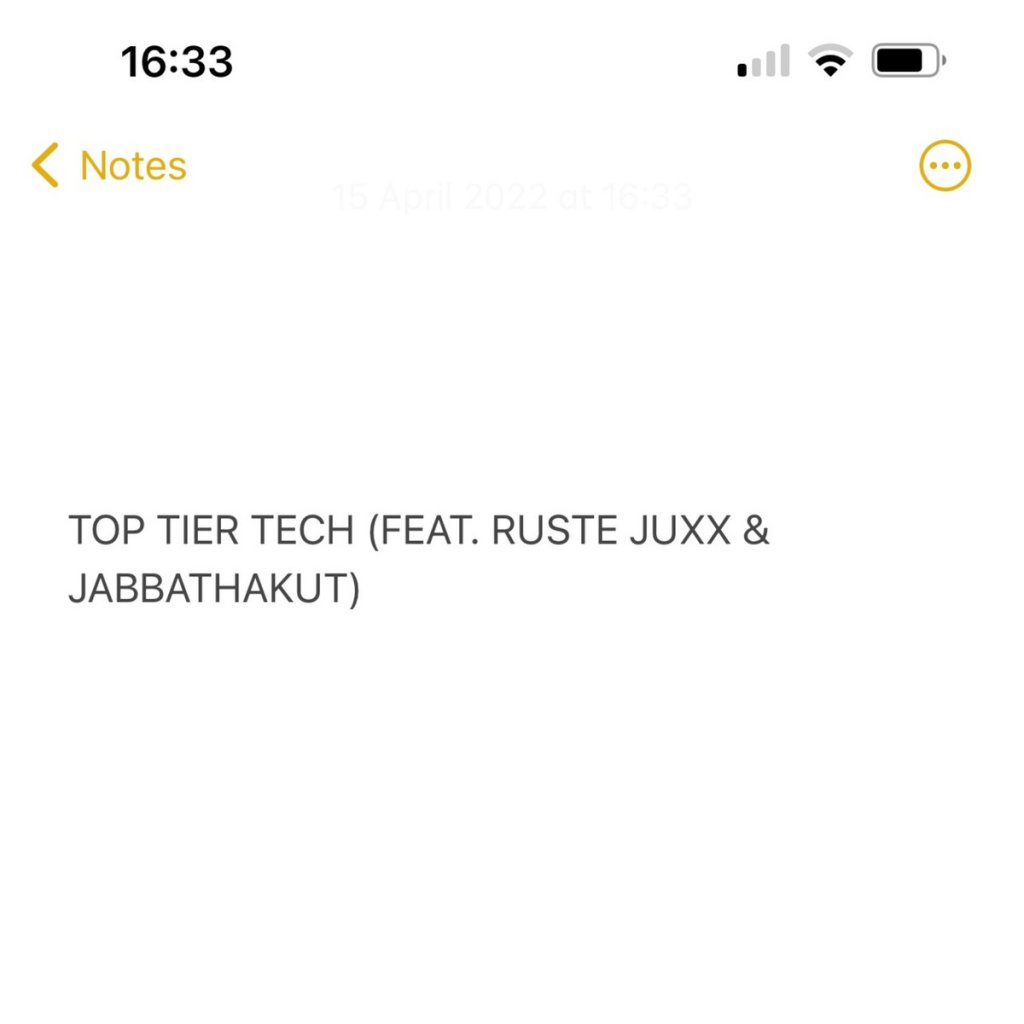Go back to the Notes list

110,165
